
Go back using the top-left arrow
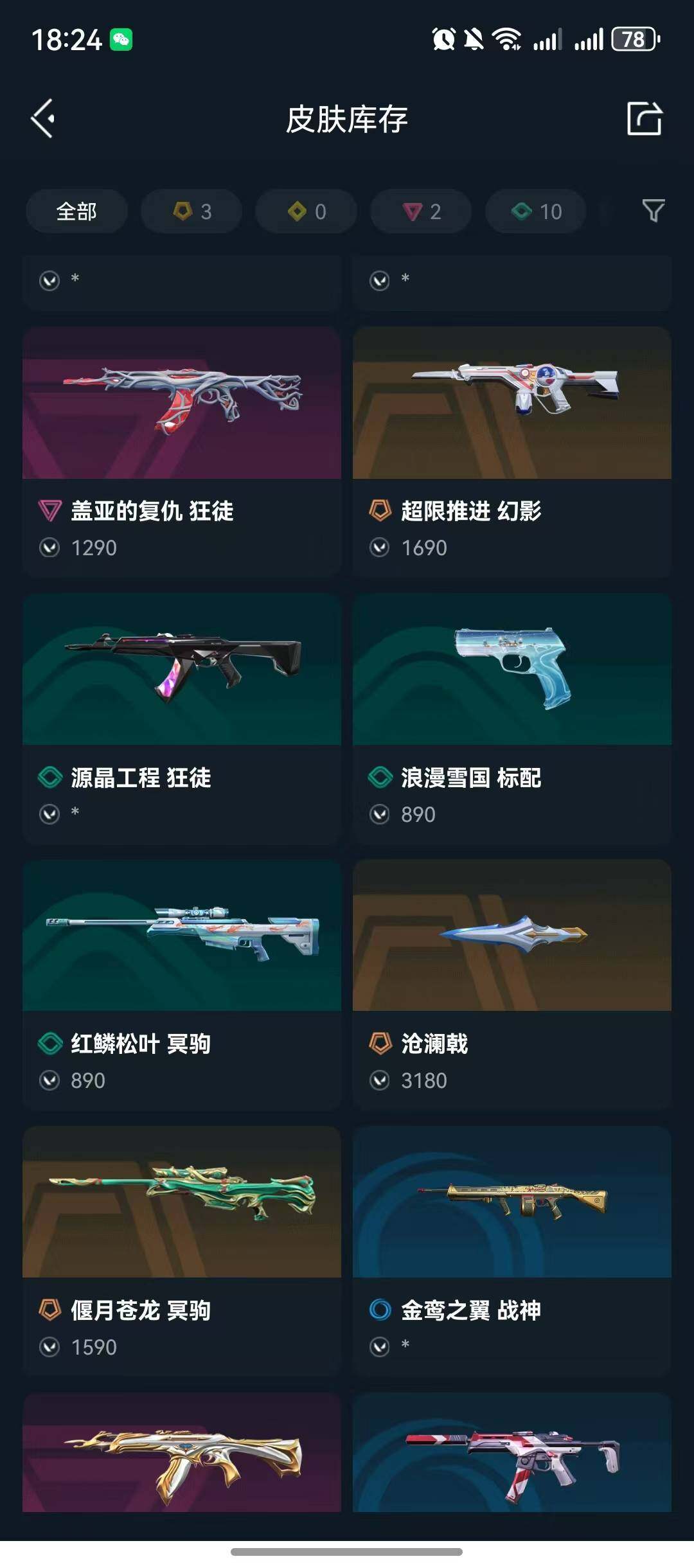42,119
